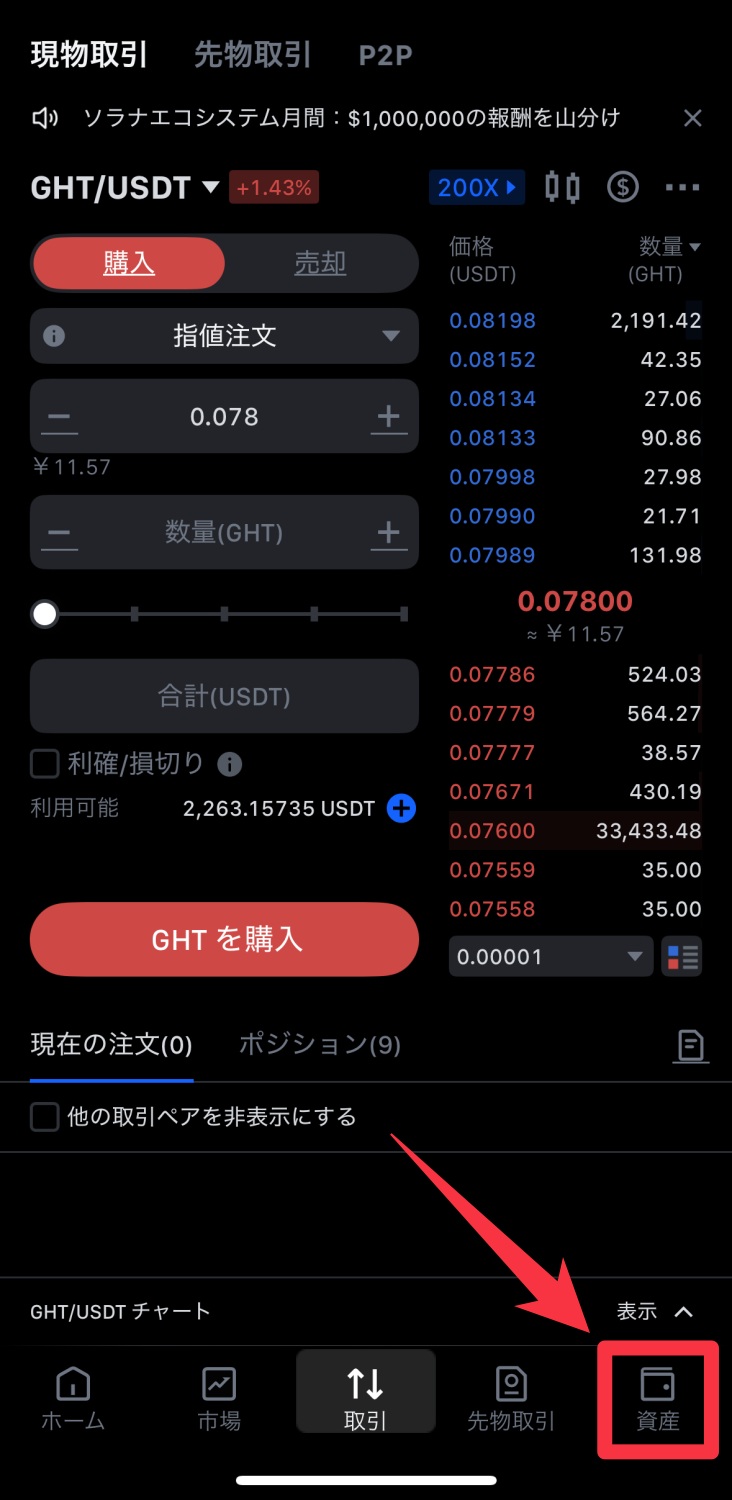Tap the GHT を購入 button
Viewport: 732px width, 1500px height.
pyautogui.click(x=224, y=939)
